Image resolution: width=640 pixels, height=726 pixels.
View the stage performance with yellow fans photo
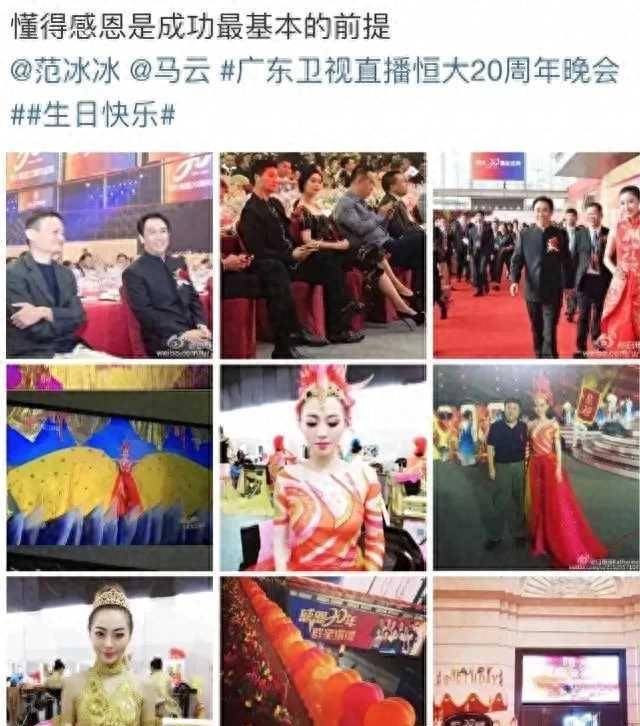tap(109, 467)
